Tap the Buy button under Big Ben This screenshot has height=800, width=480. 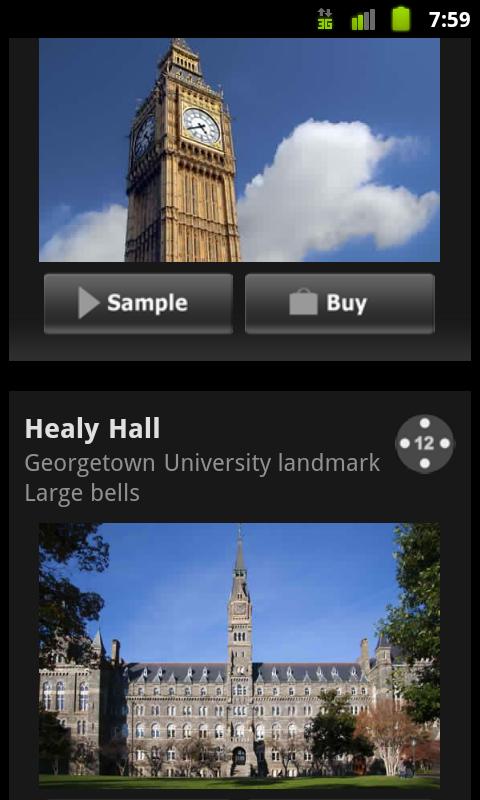pos(340,304)
